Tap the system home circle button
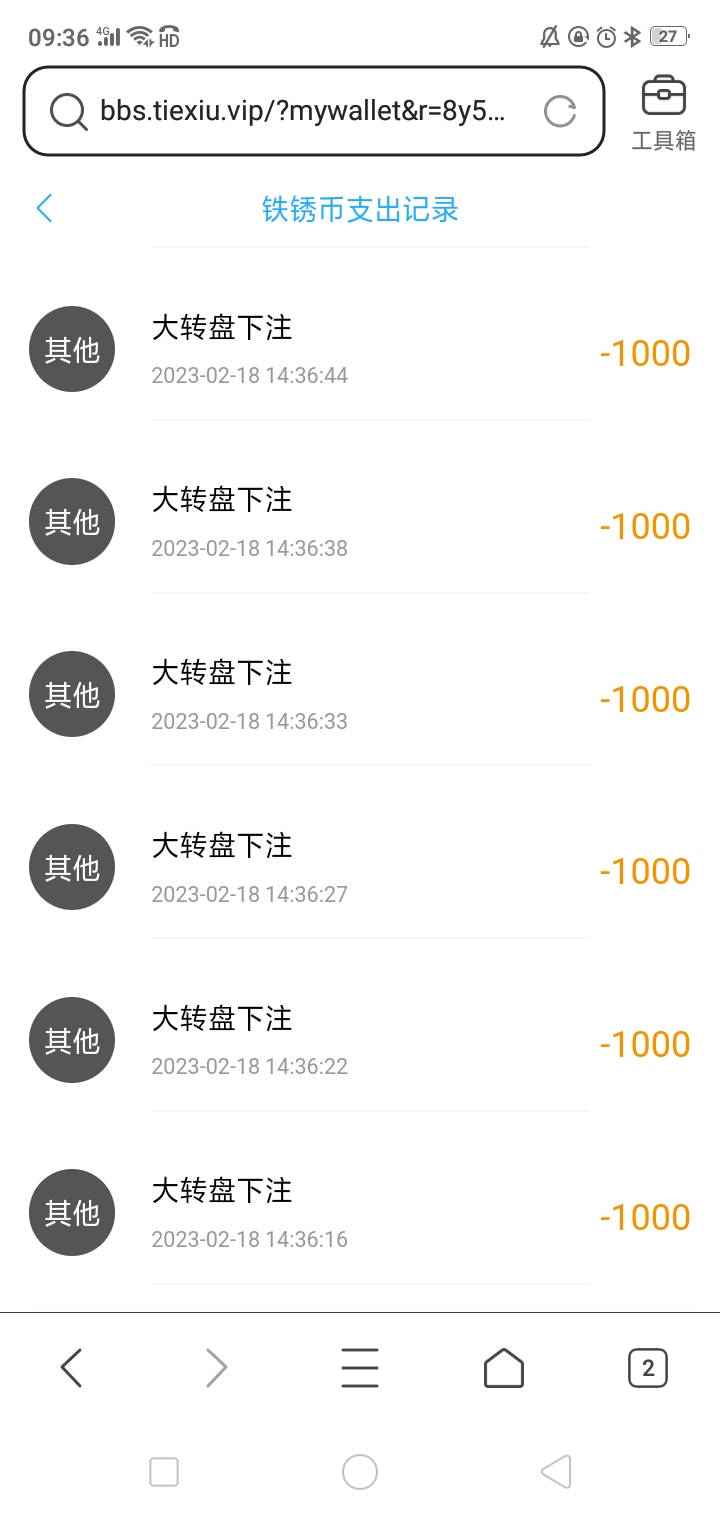 360,1472
